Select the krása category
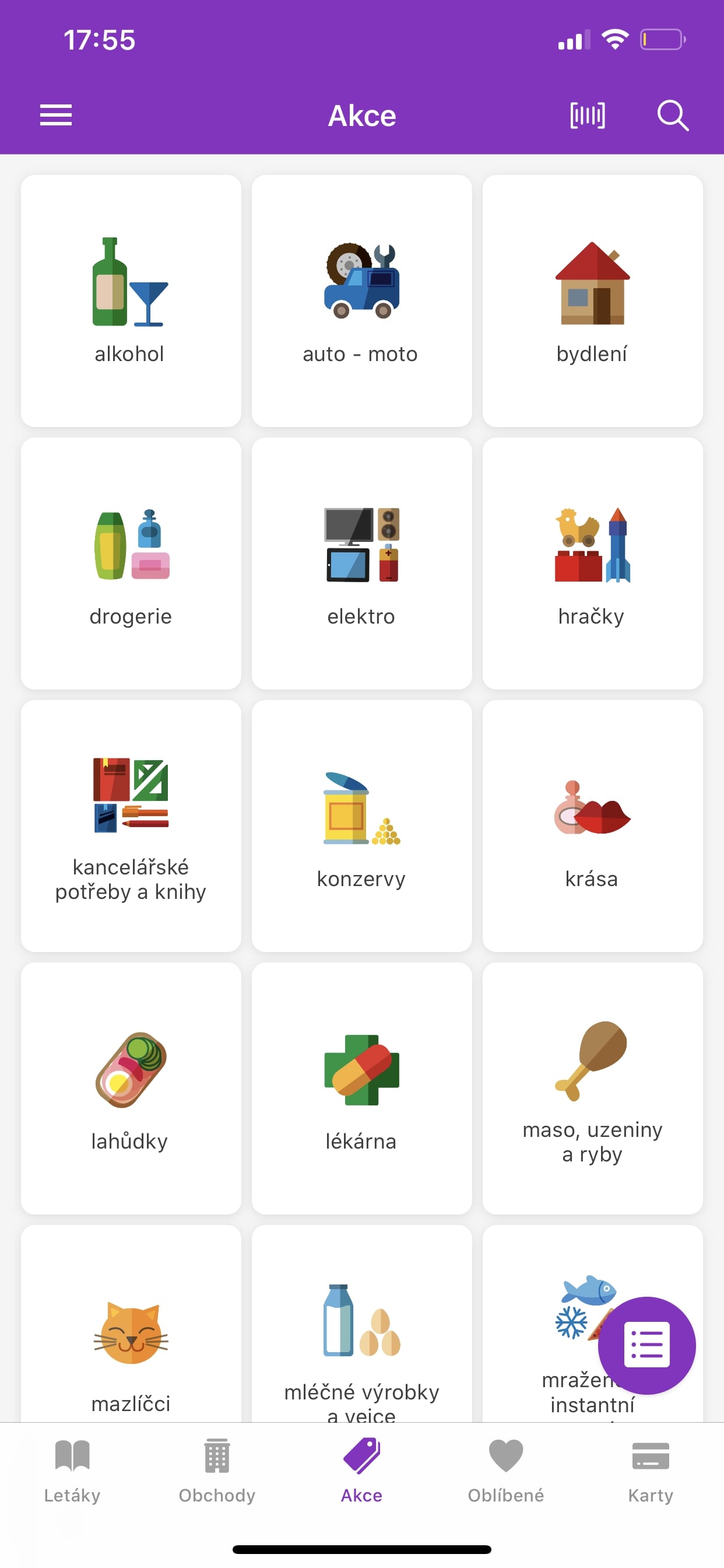The height and width of the screenshot is (1568, 724). (593, 825)
